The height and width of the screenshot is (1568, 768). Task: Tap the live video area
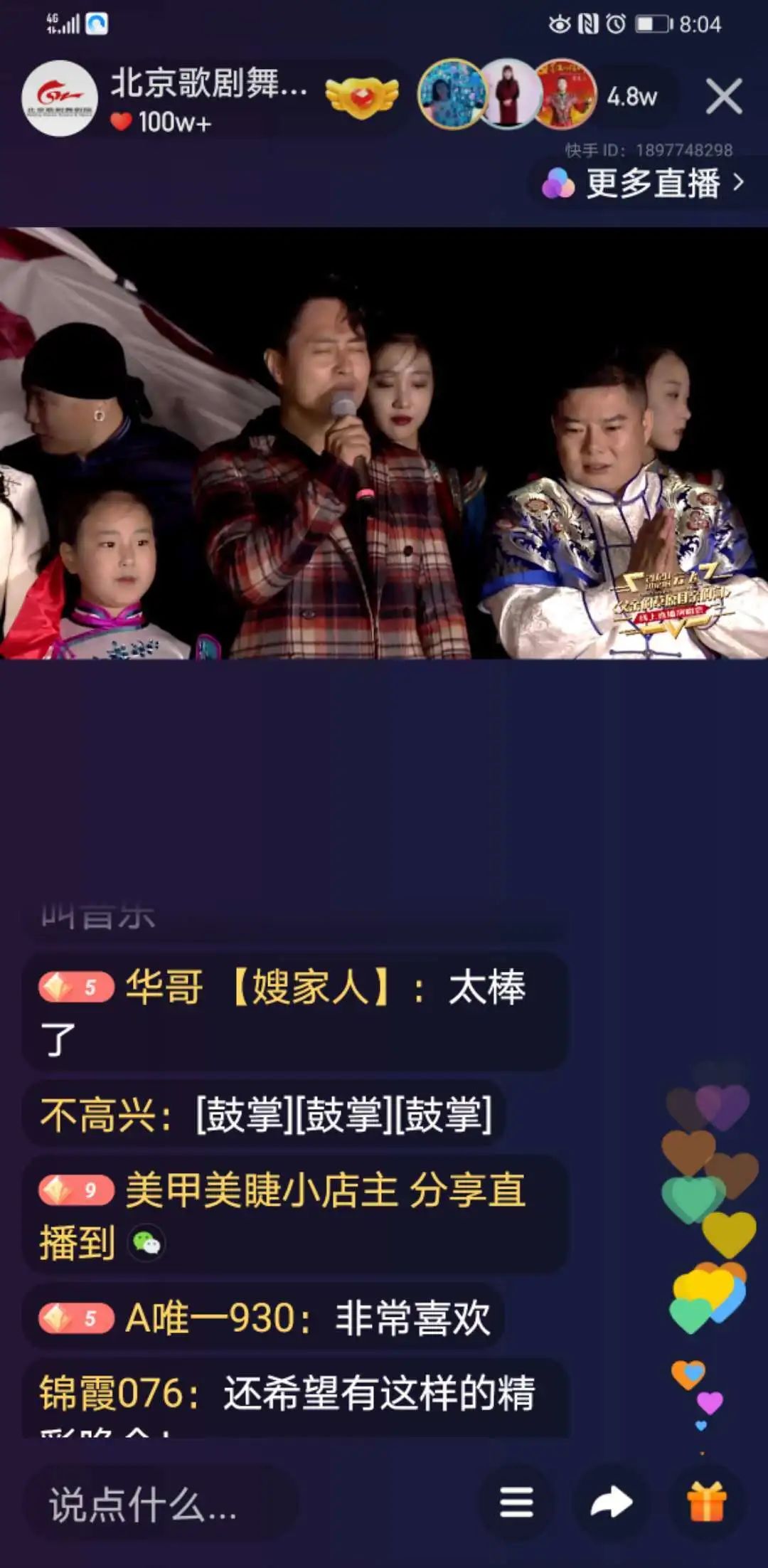pos(384,443)
